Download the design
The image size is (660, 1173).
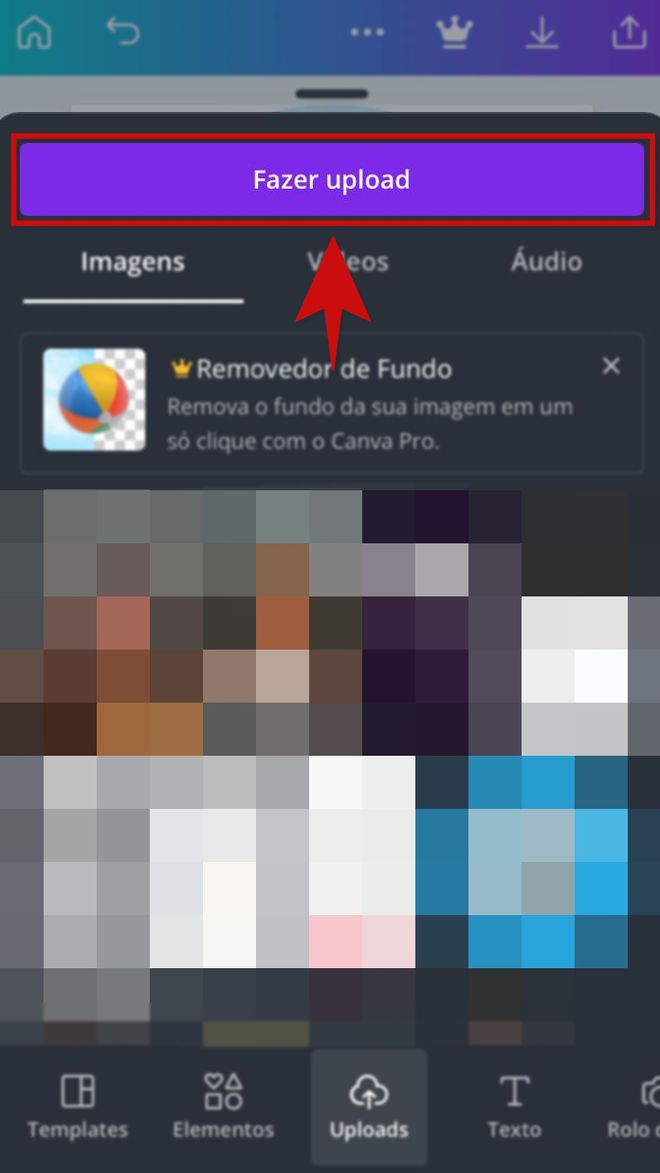[x=542, y=33]
